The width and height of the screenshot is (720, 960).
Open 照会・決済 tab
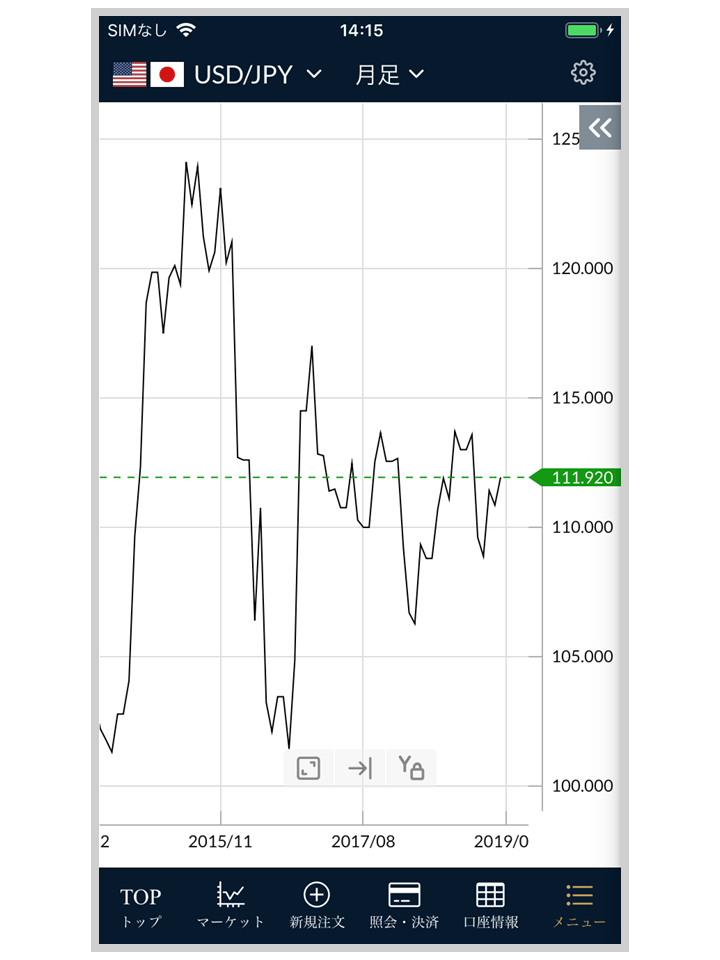[404, 906]
